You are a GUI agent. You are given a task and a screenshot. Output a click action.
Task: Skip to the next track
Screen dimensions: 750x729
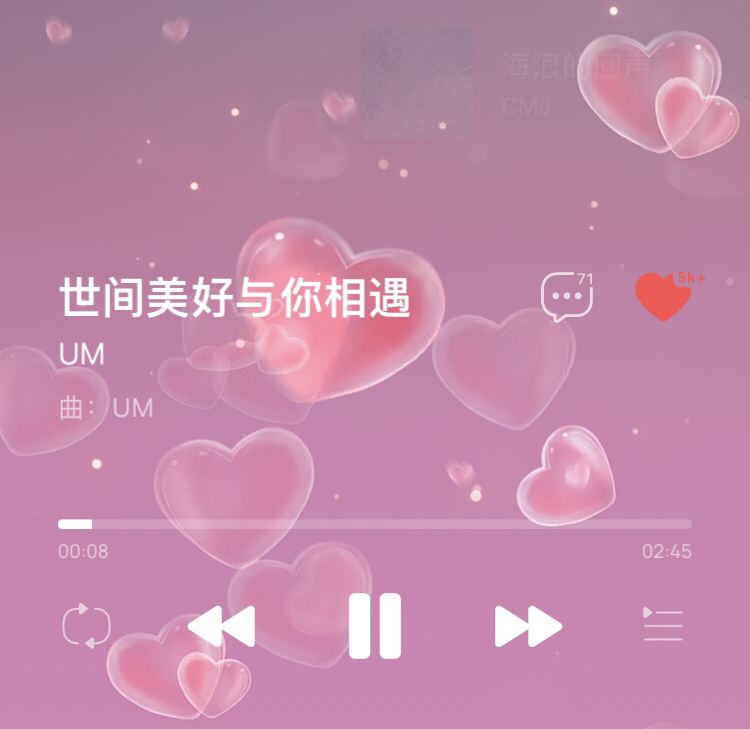click(528, 626)
